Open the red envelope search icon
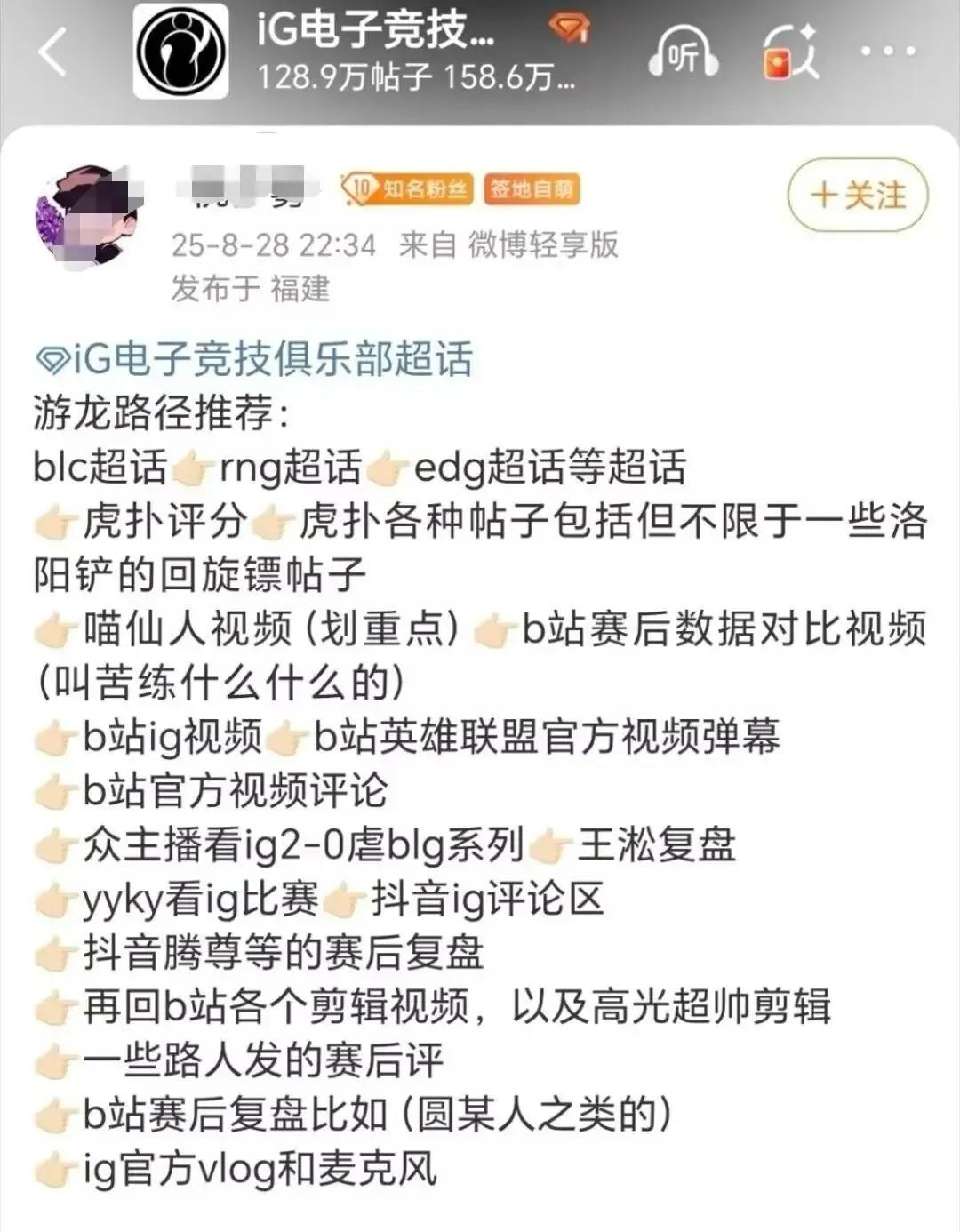Viewport: 960px width, 1232px height. [x=790, y=53]
